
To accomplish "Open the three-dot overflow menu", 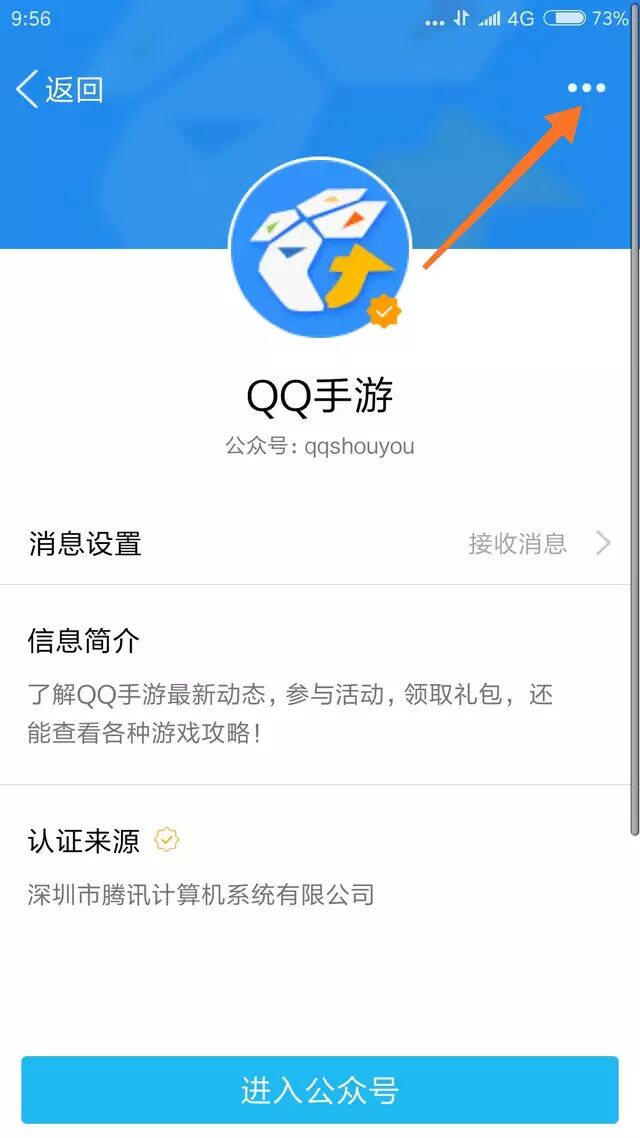I will point(586,88).
